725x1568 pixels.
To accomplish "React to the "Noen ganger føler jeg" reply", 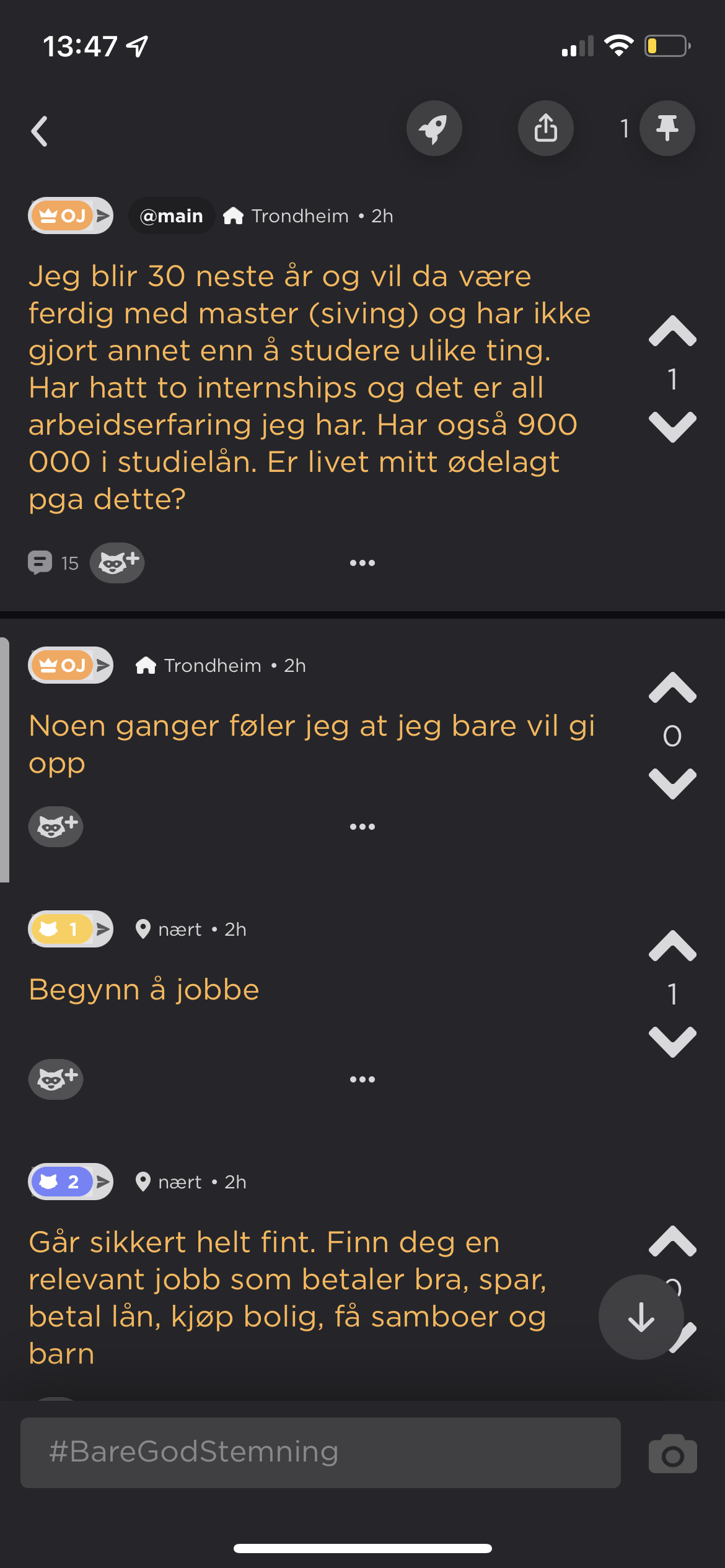I will (x=56, y=827).
